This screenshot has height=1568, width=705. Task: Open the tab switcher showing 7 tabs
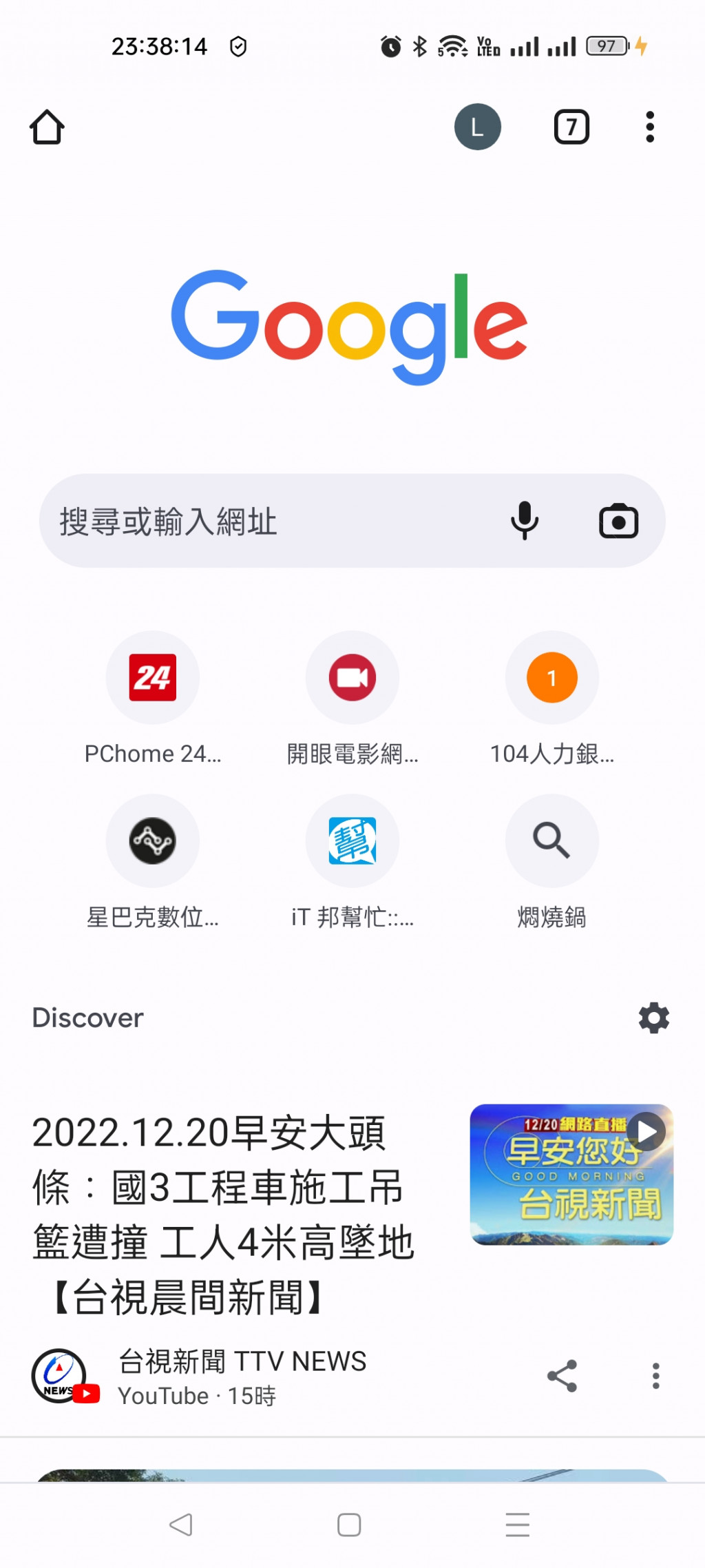(x=571, y=127)
